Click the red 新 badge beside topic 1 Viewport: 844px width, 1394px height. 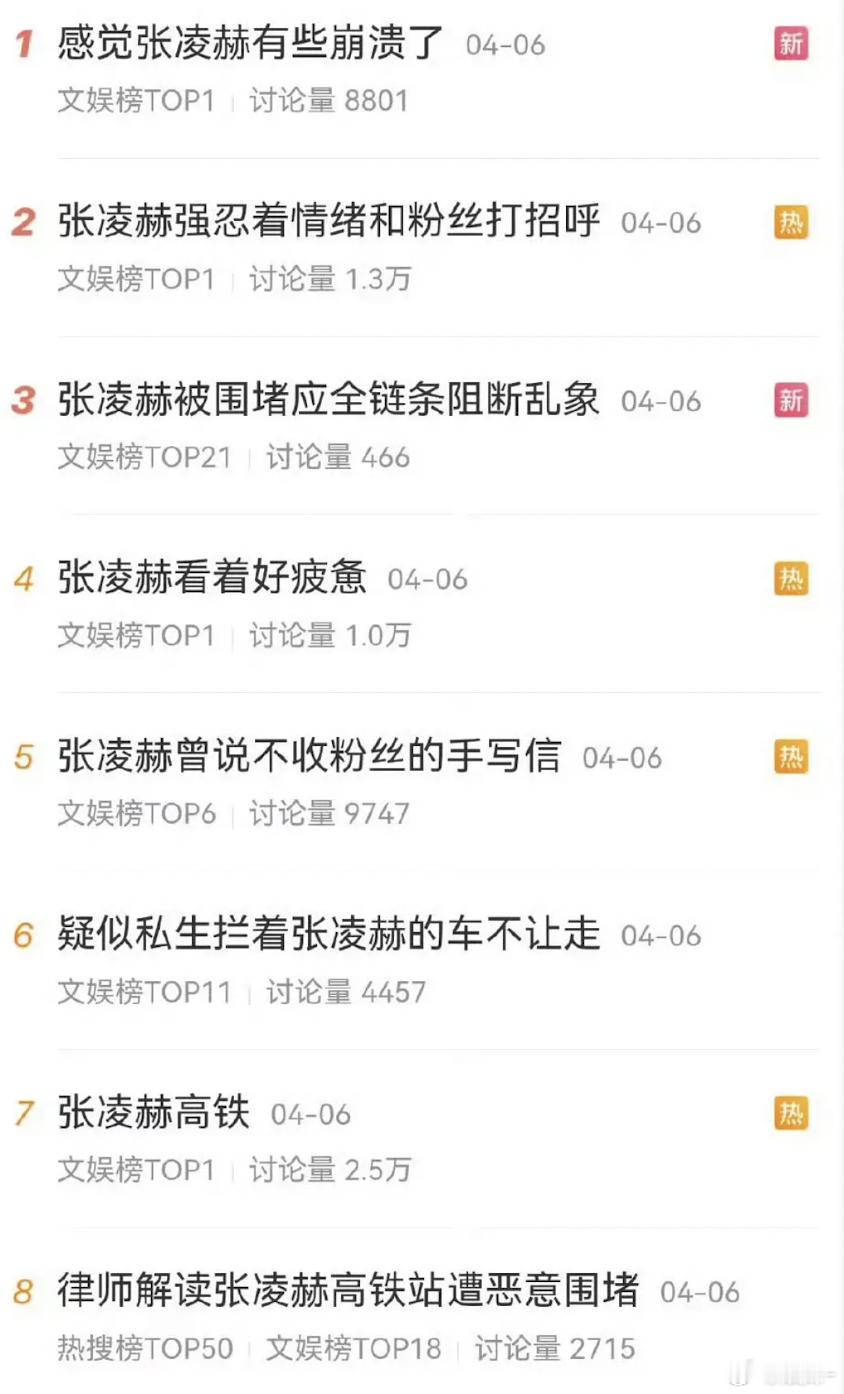click(x=791, y=44)
